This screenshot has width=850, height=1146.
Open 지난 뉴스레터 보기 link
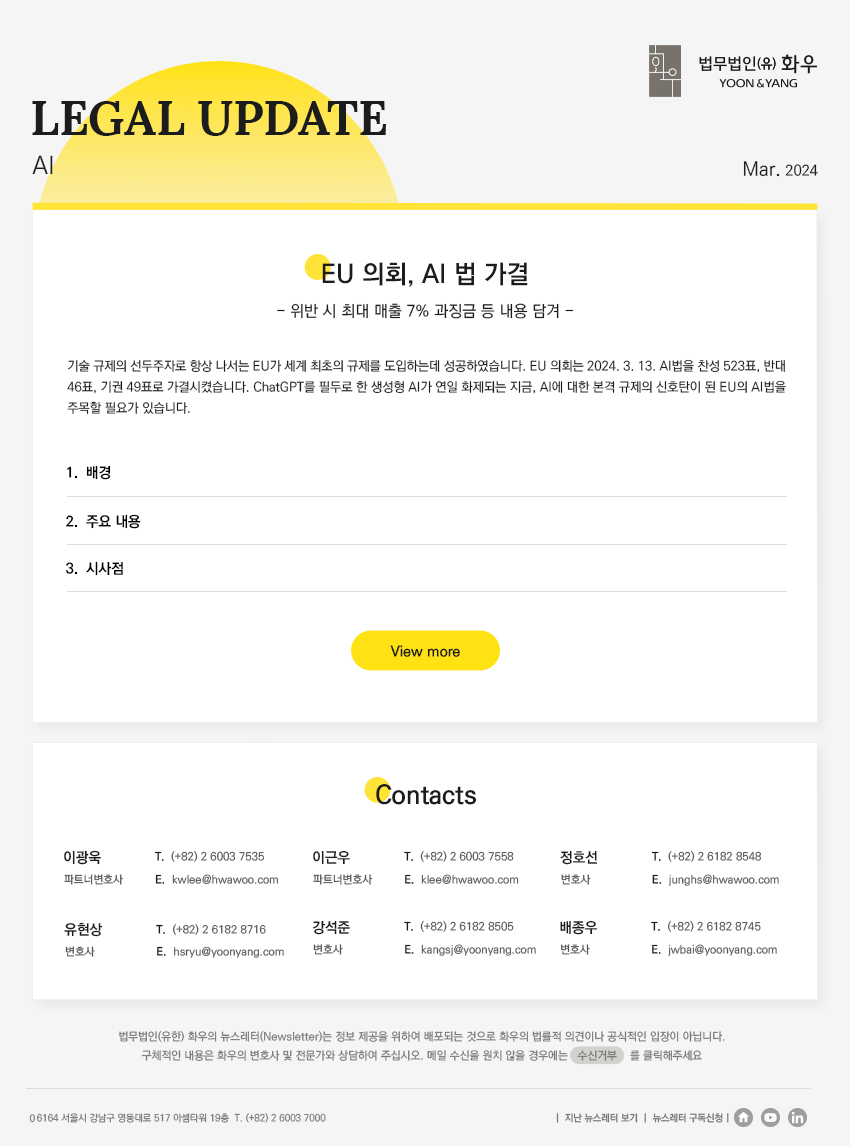coord(600,1118)
